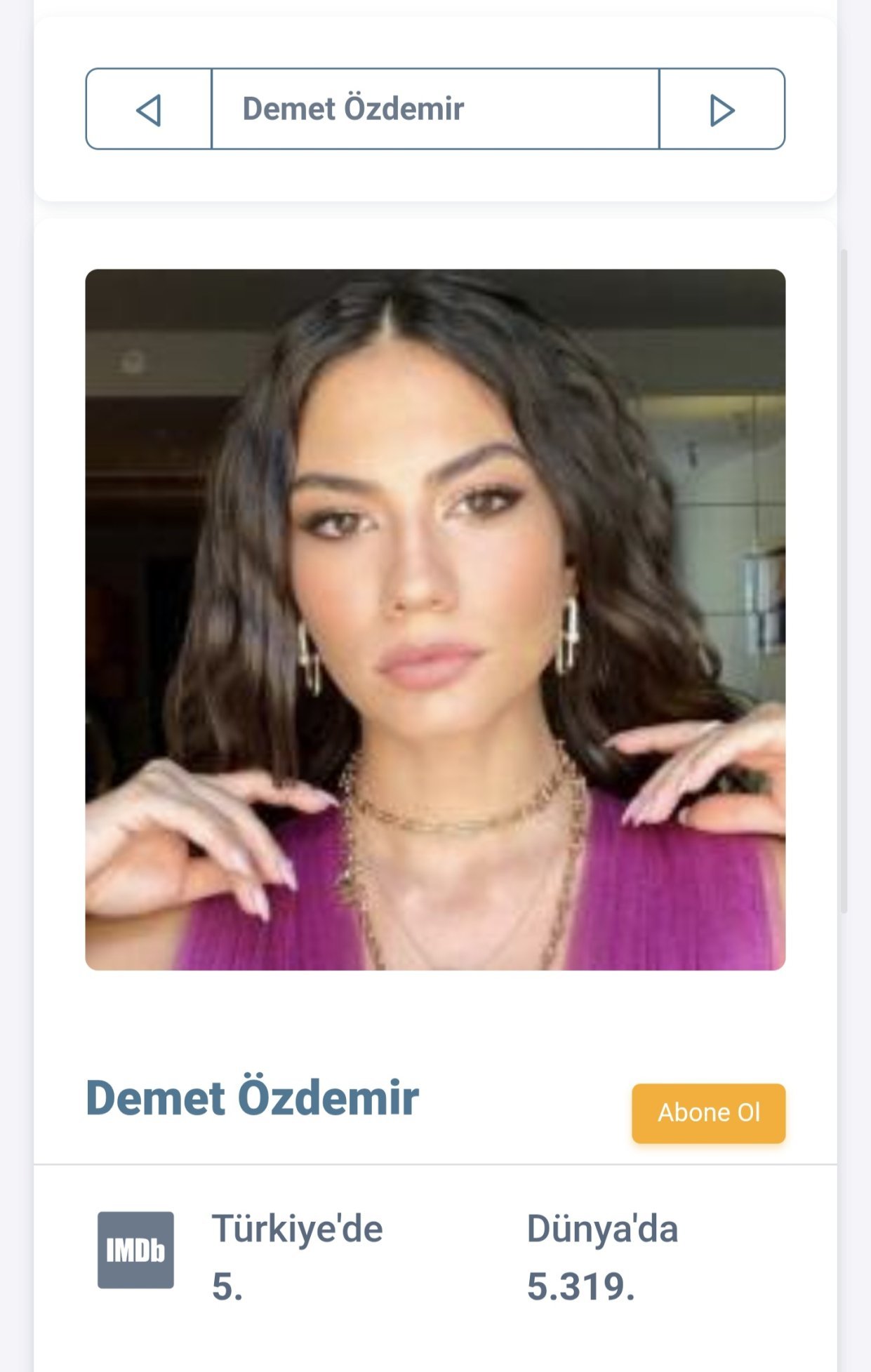The width and height of the screenshot is (871, 1372).
Task: Go to the next person with right arrow
Action: [722, 109]
